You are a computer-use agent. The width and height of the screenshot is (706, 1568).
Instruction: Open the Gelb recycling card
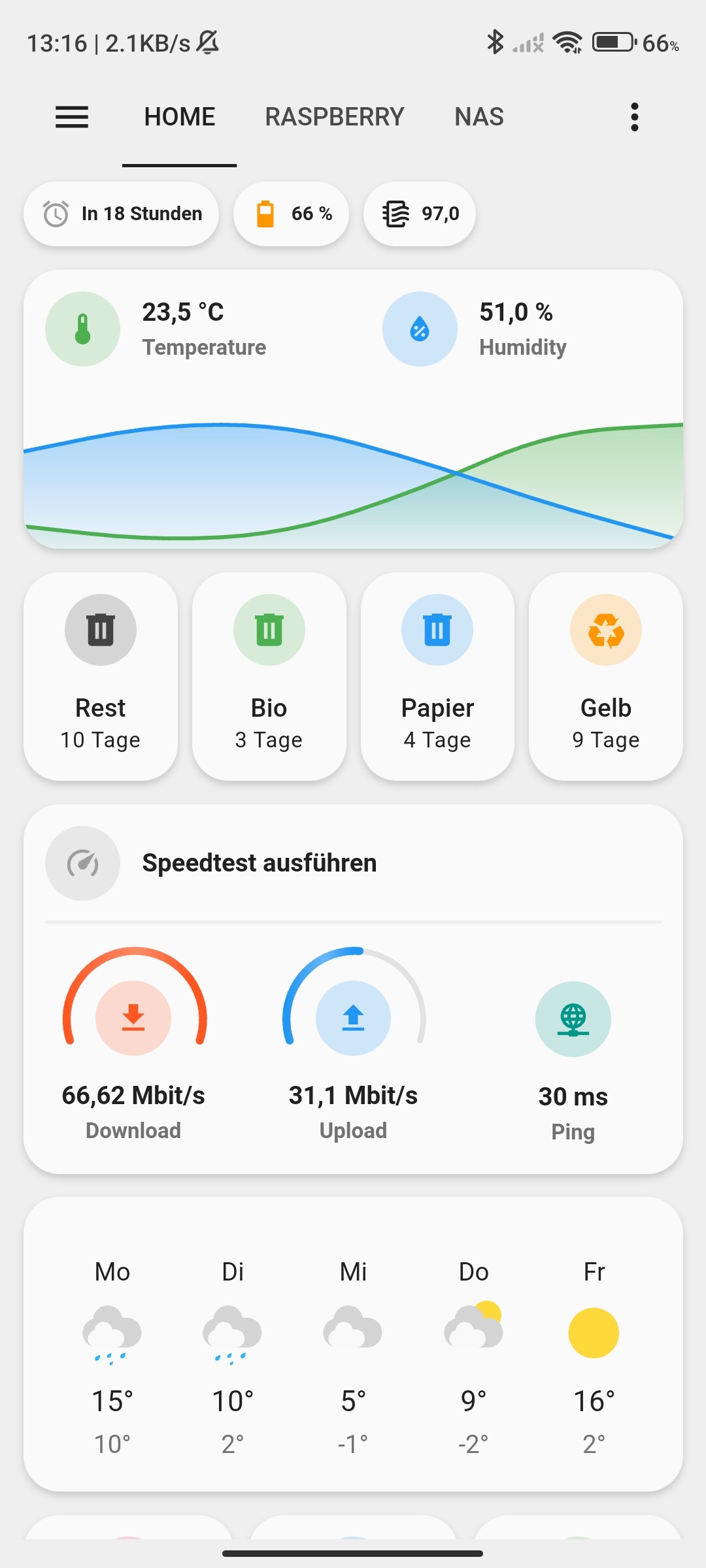(x=606, y=676)
